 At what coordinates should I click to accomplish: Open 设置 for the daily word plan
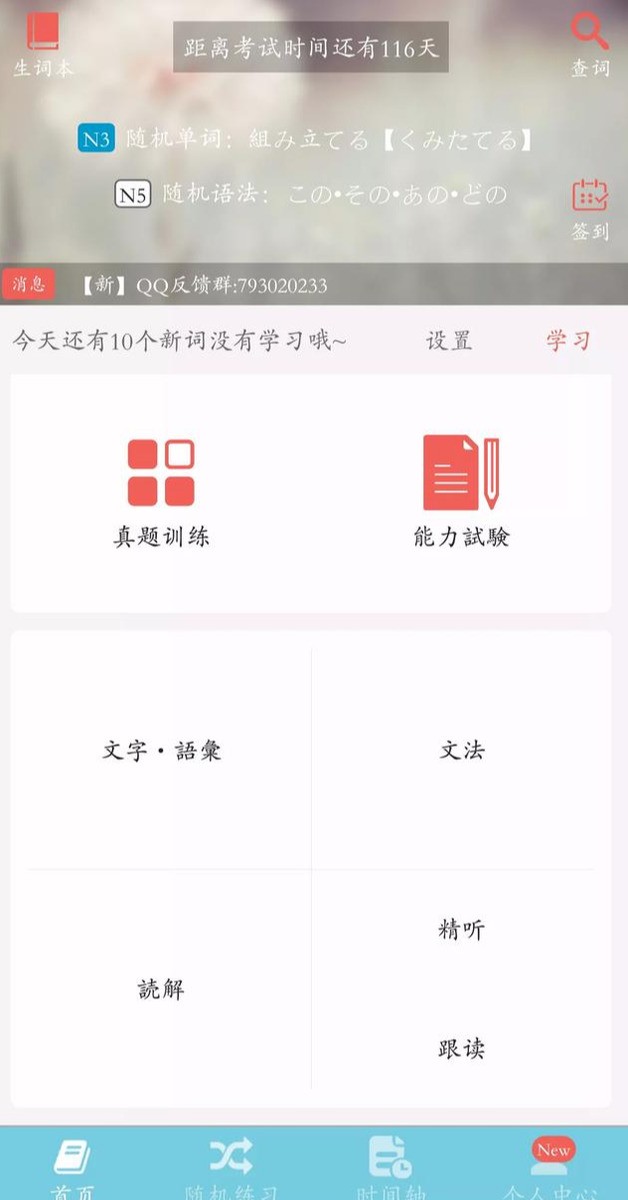coord(448,340)
